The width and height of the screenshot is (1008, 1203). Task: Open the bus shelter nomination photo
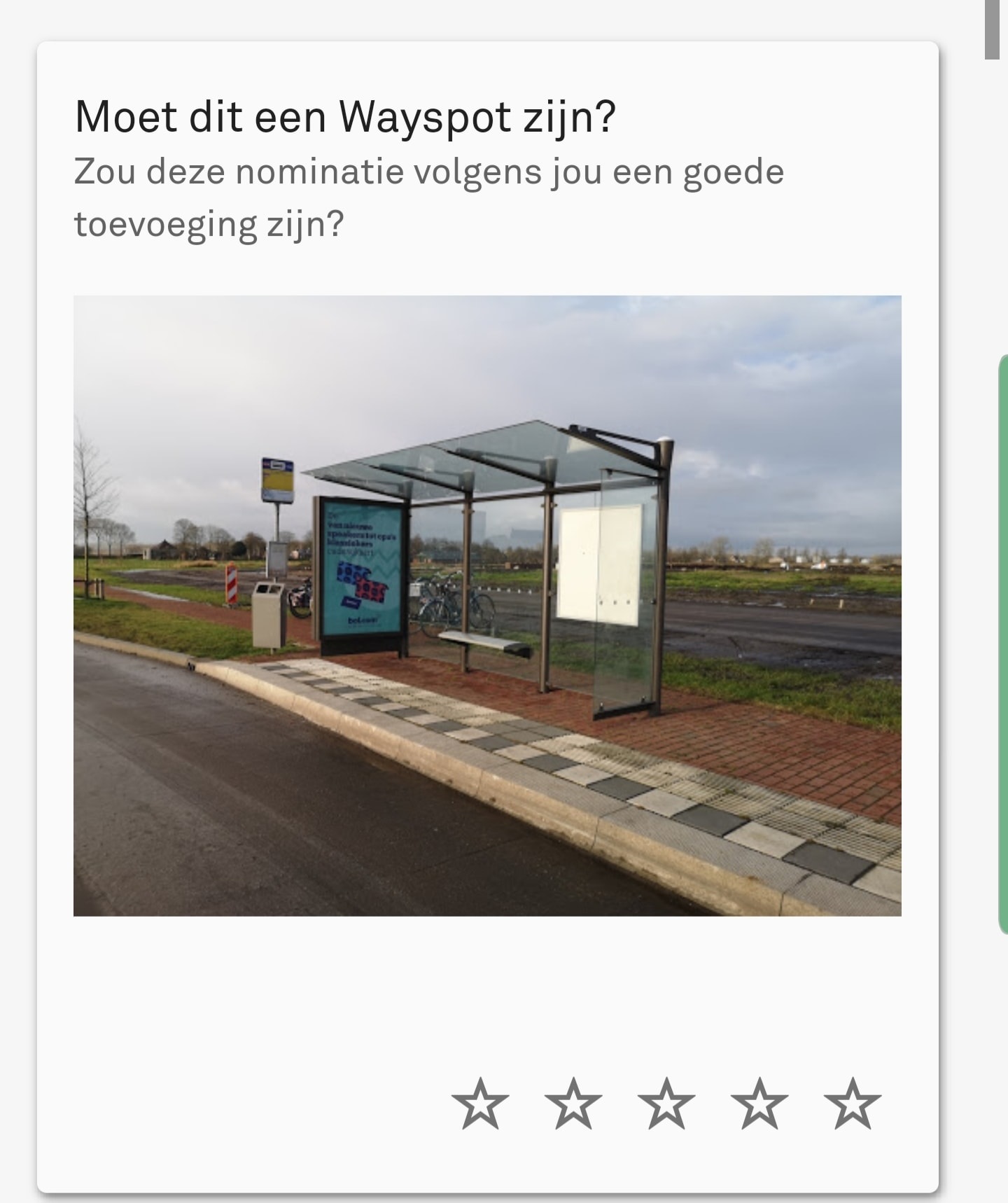click(x=487, y=606)
